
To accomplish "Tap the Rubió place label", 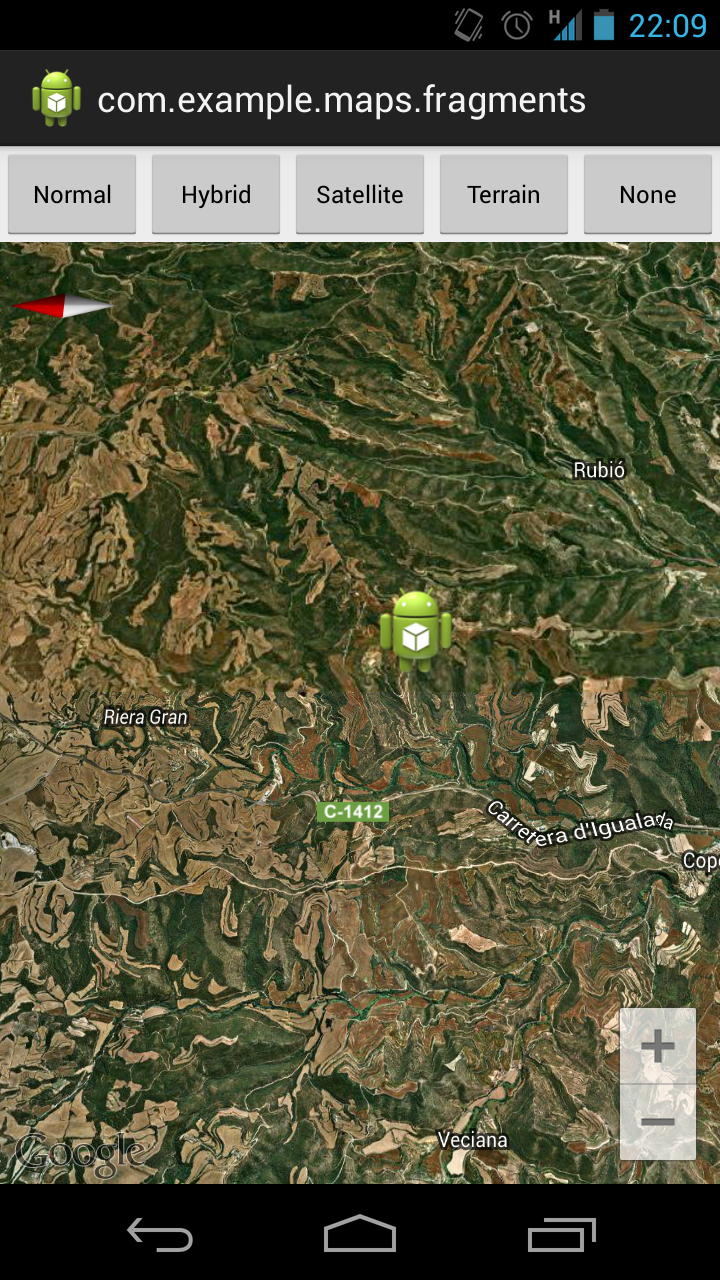I will click(x=598, y=467).
